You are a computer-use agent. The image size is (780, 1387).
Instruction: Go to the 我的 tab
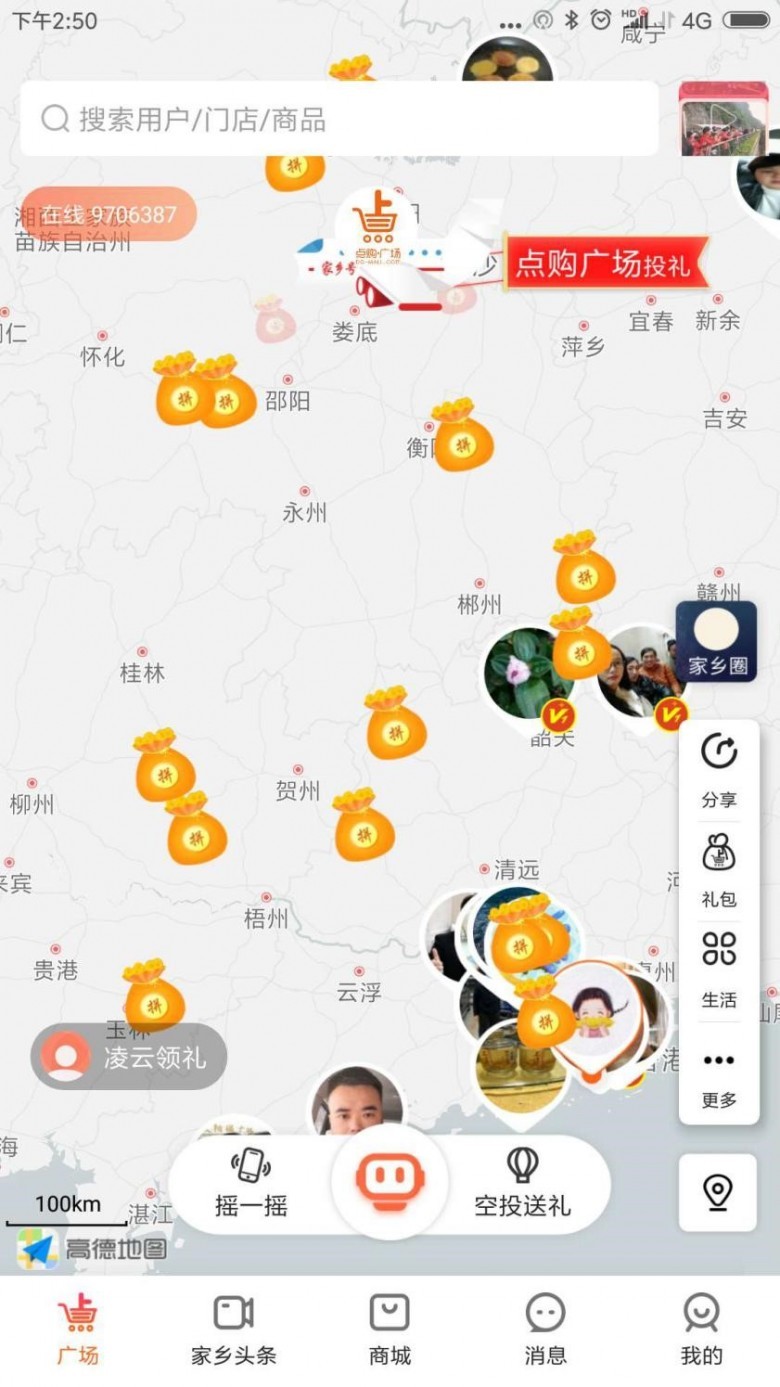pos(701,1329)
